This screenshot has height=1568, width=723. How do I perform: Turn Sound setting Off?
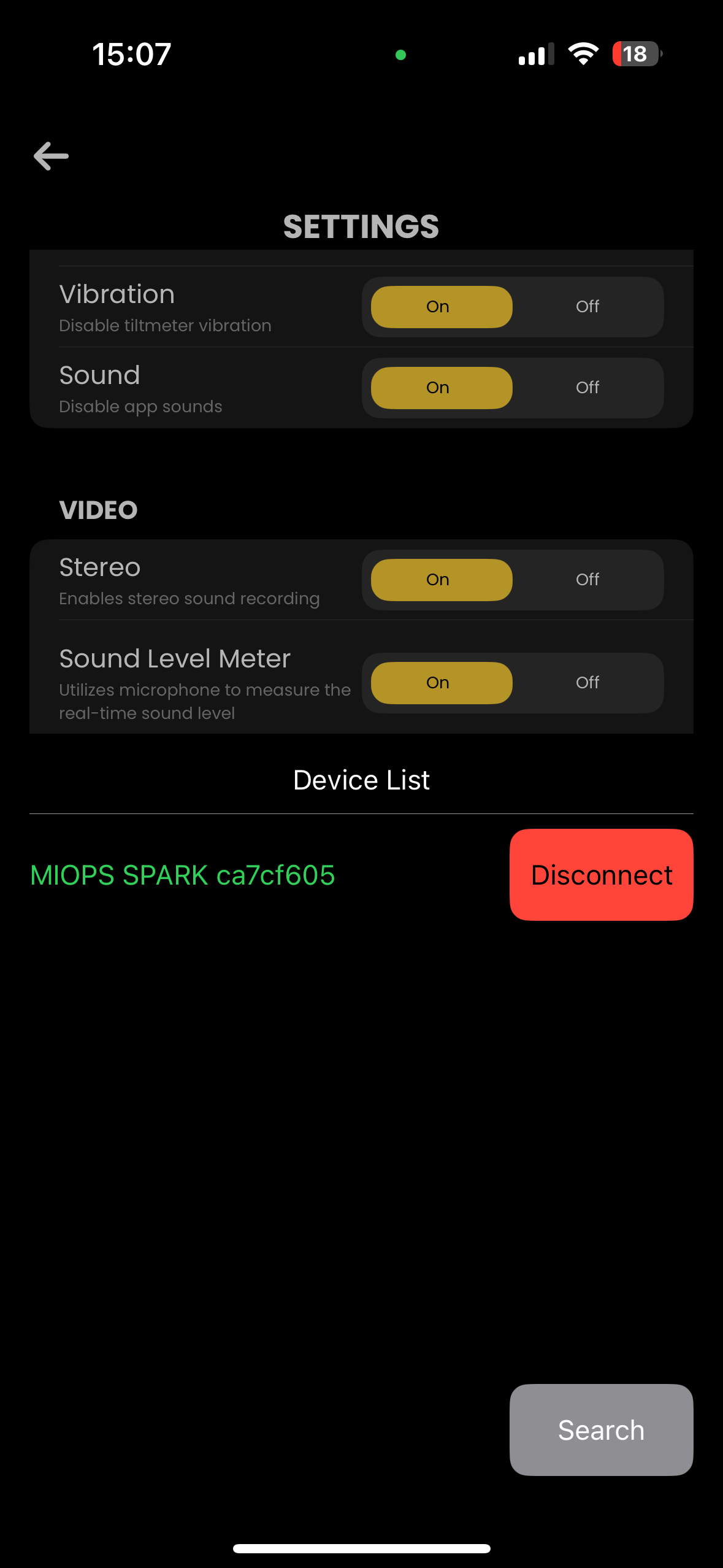tap(587, 388)
